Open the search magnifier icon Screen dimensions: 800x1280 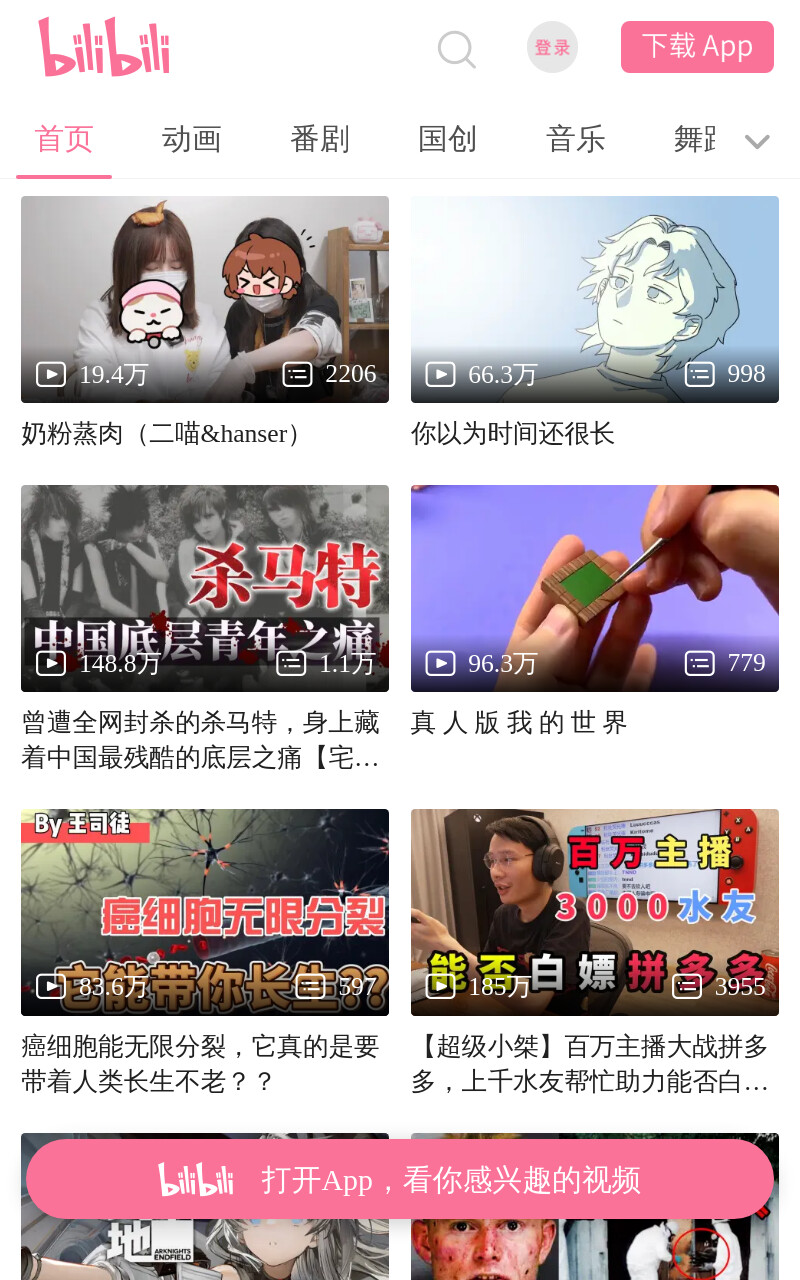[x=457, y=48]
